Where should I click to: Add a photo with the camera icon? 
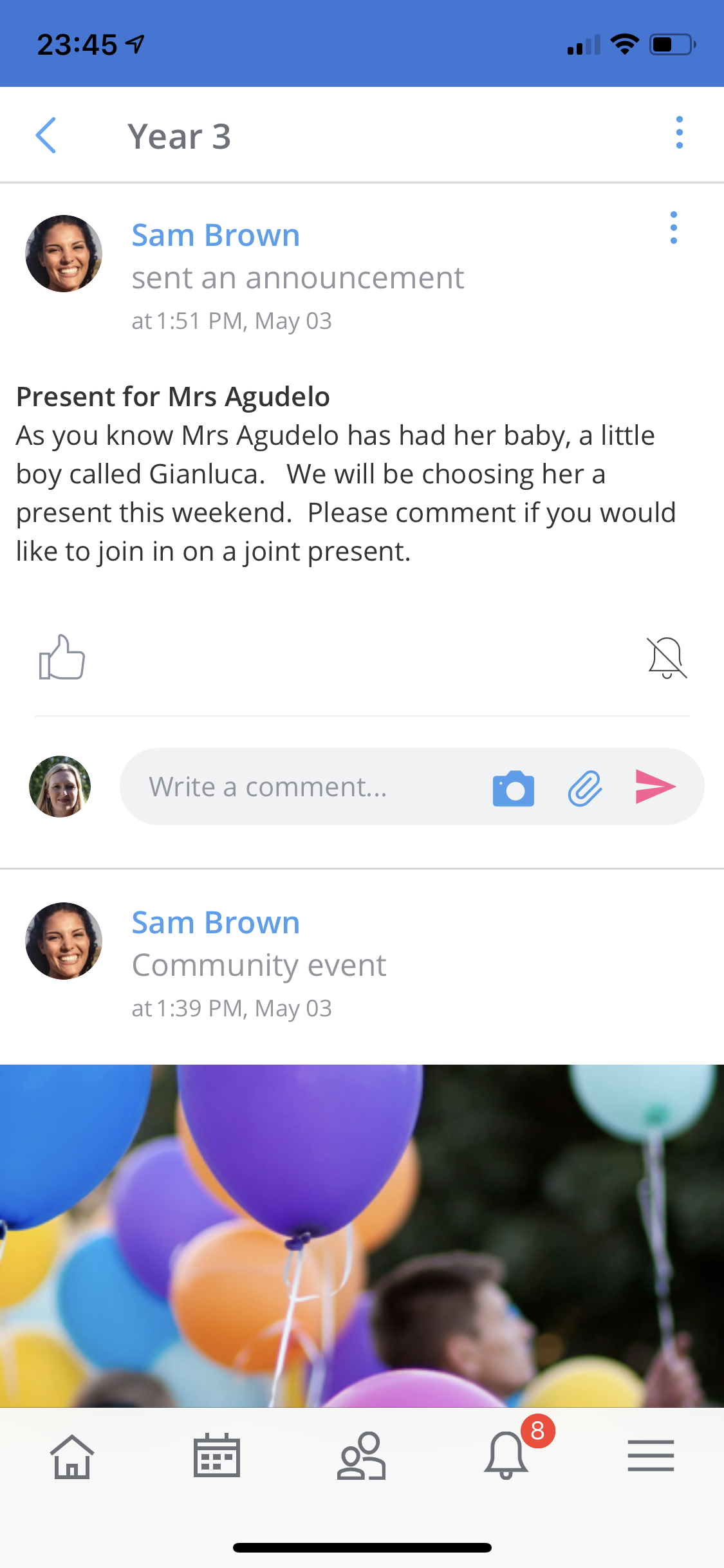pyautogui.click(x=513, y=788)
